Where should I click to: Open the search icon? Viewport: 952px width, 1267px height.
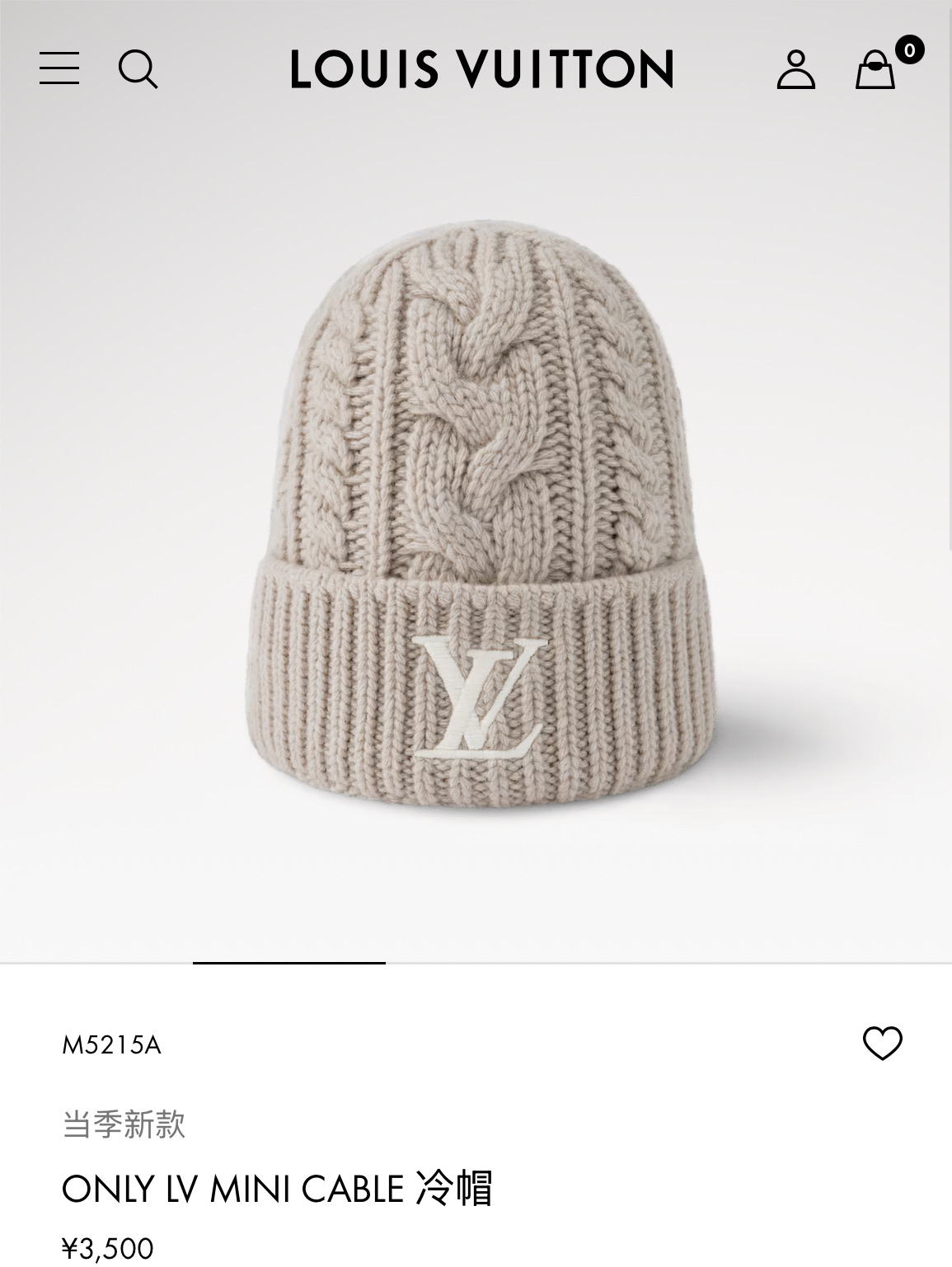pos(138,68)
